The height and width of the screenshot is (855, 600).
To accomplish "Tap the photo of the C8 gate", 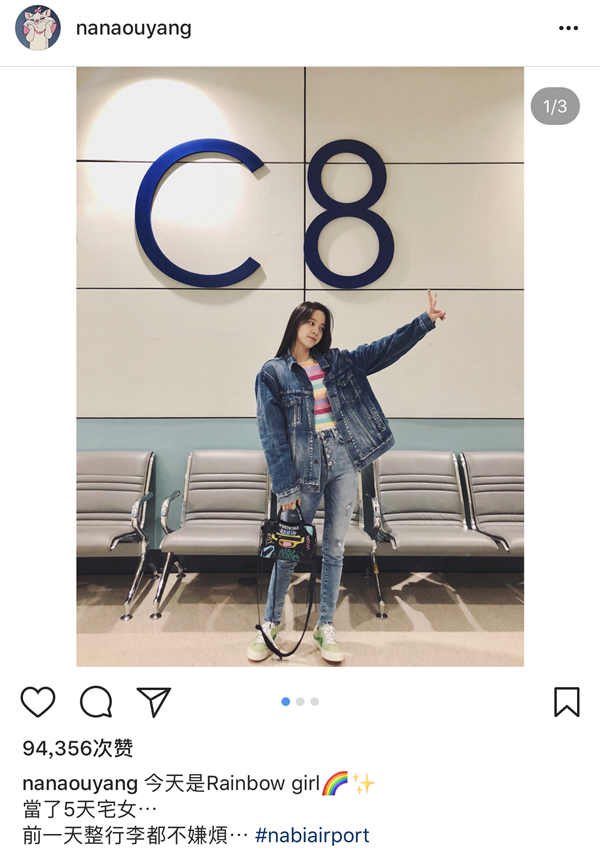I will tap(300, 366).
